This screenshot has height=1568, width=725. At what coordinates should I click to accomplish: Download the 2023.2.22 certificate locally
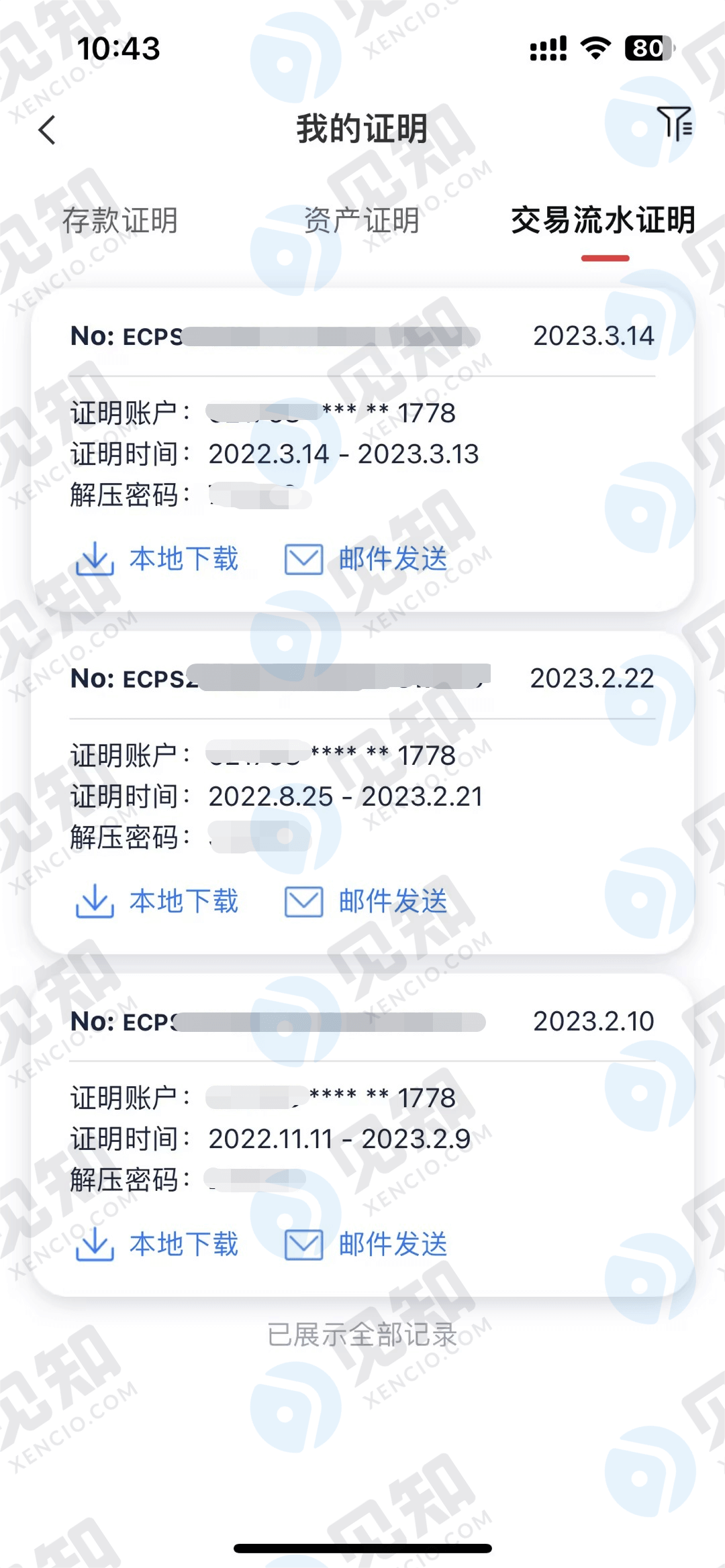[x=157, y=901]
